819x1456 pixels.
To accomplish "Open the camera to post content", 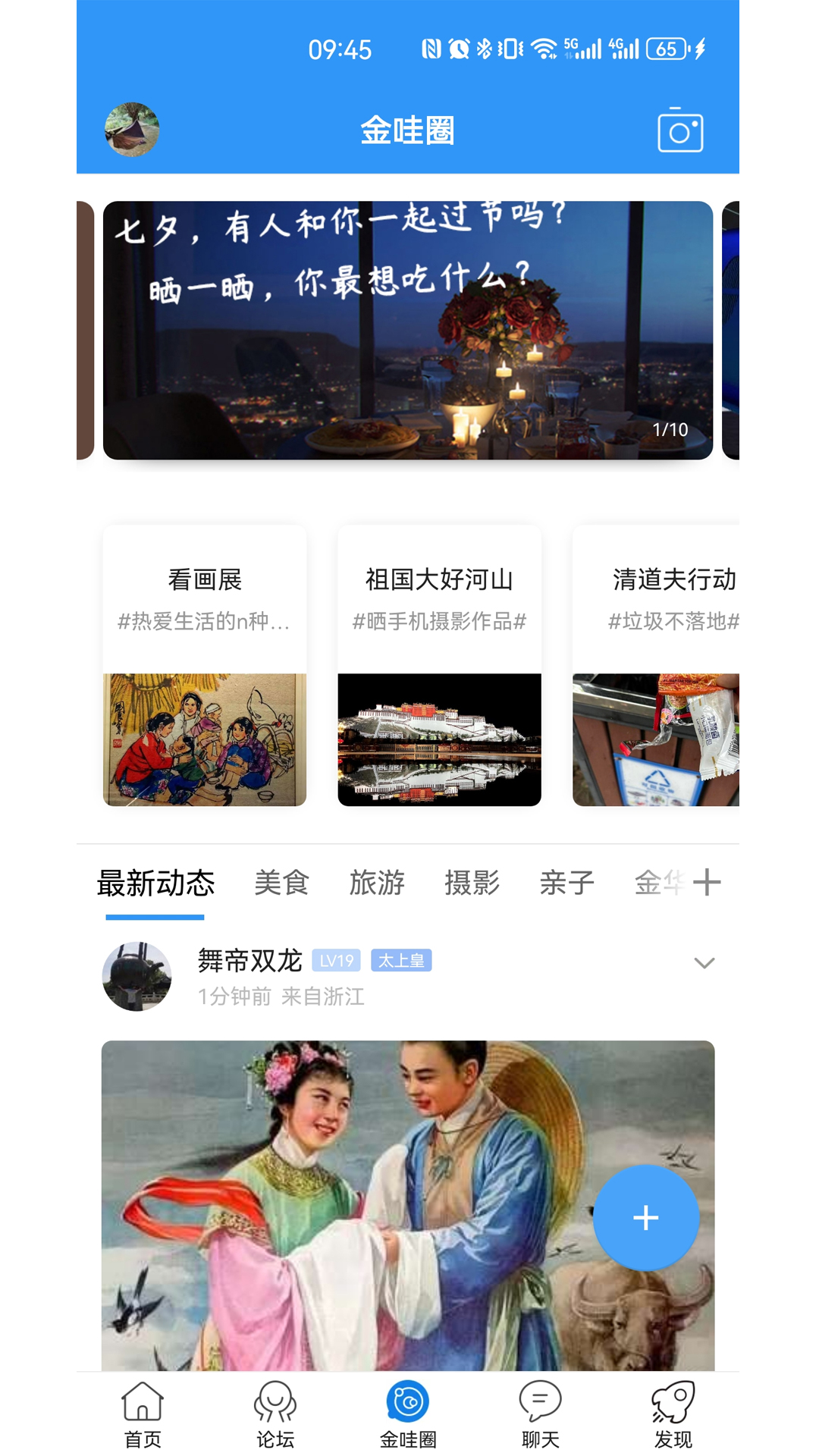I will 679,130.
